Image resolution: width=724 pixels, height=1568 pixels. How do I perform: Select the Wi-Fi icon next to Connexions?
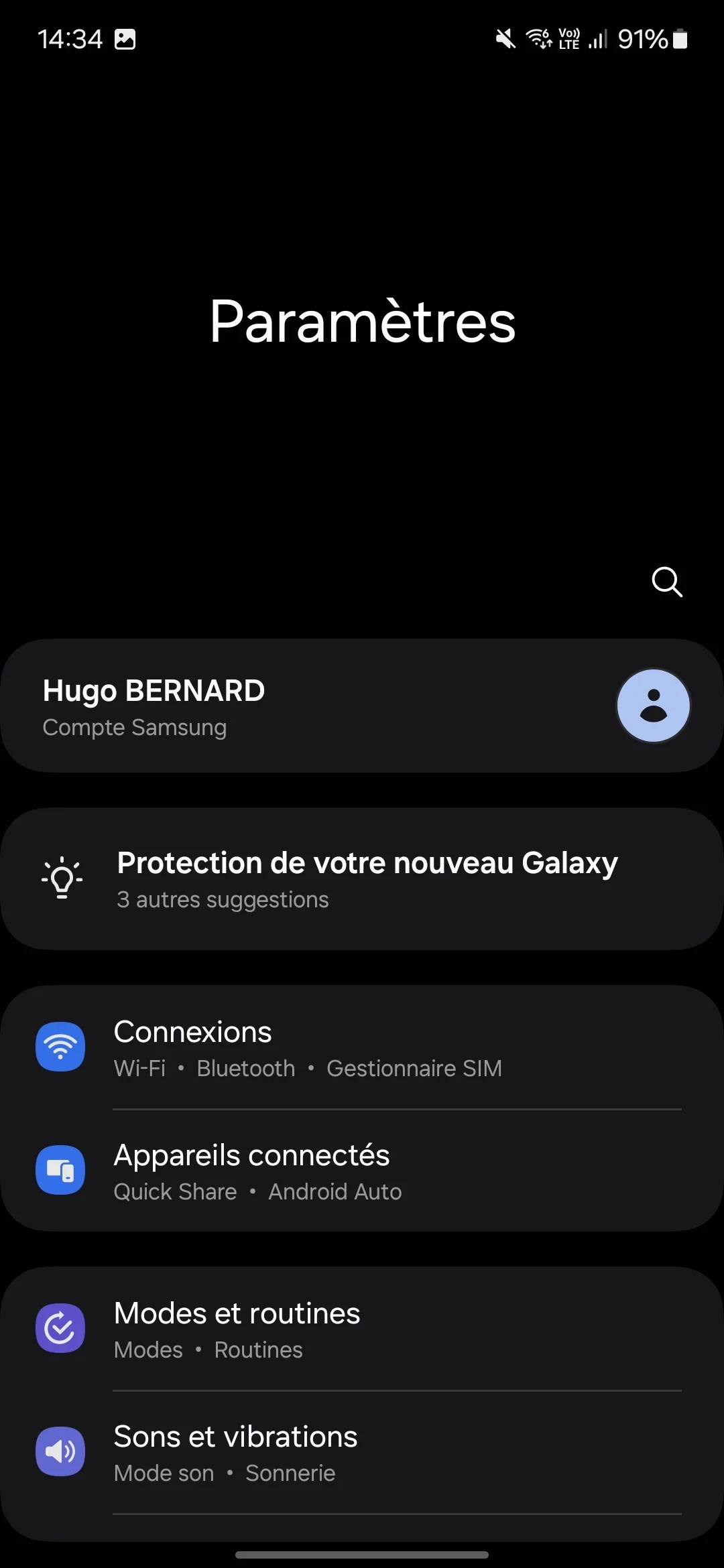coord(60,1047)
